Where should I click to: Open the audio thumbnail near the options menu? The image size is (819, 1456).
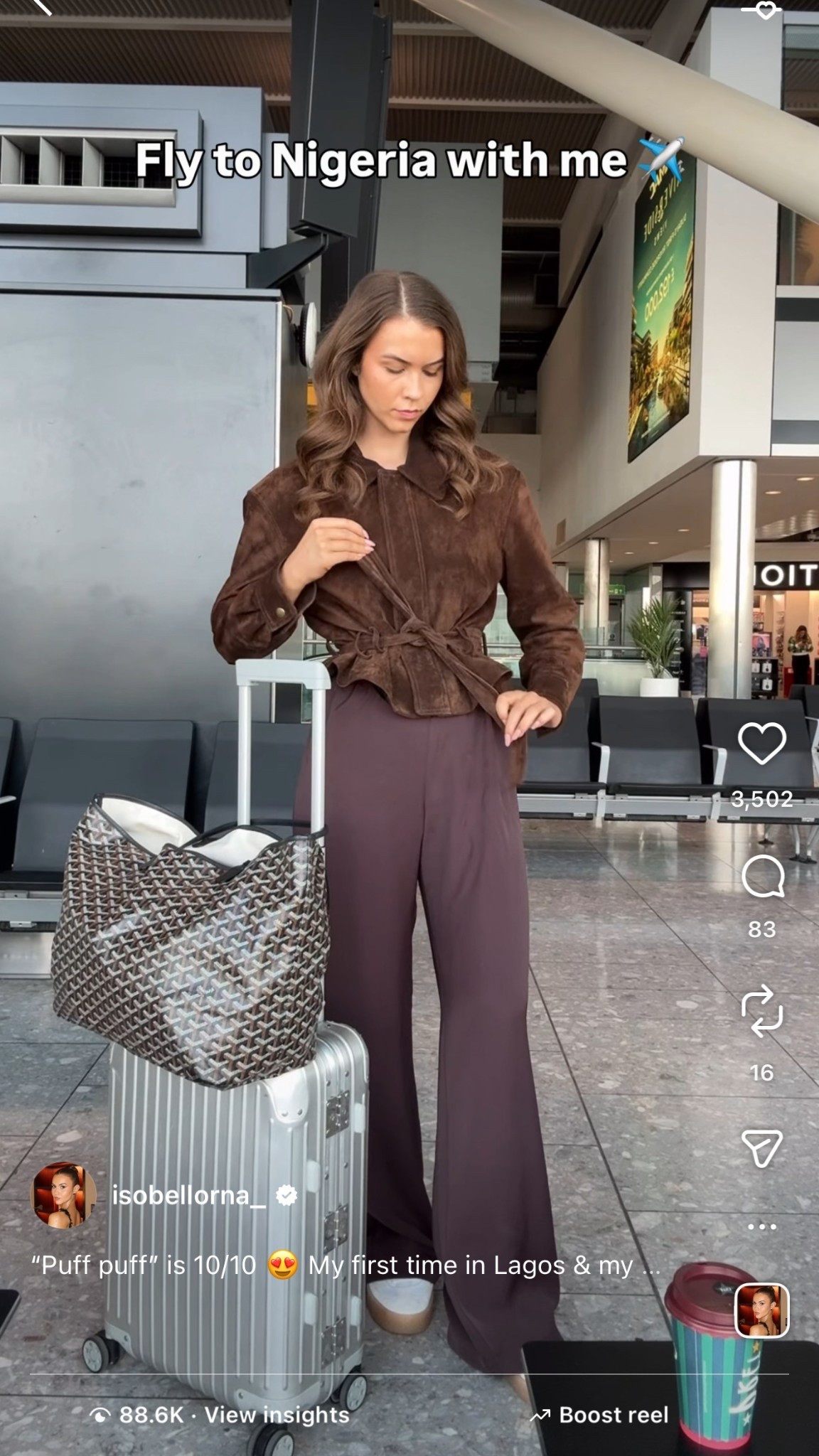point(762,1310)
